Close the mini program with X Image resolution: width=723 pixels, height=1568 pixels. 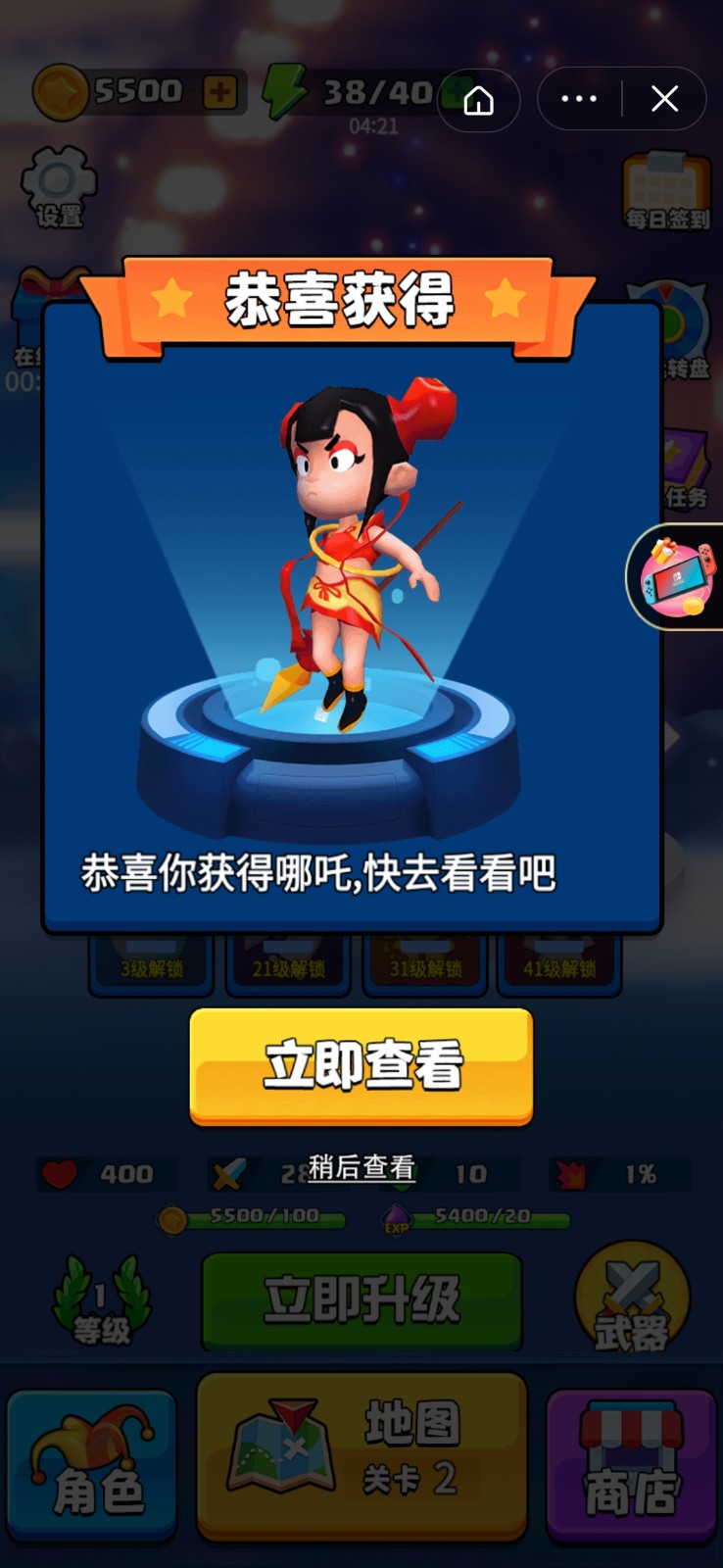[x=665, y=99]
